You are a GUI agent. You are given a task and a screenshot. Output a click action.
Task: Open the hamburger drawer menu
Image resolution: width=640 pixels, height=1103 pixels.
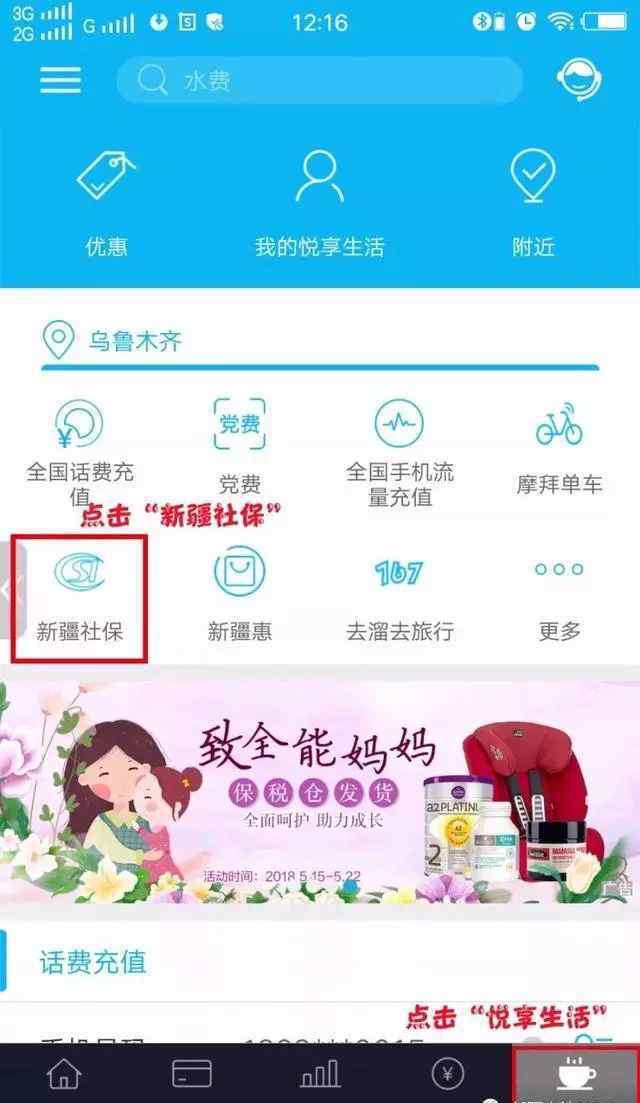[60, 80]
